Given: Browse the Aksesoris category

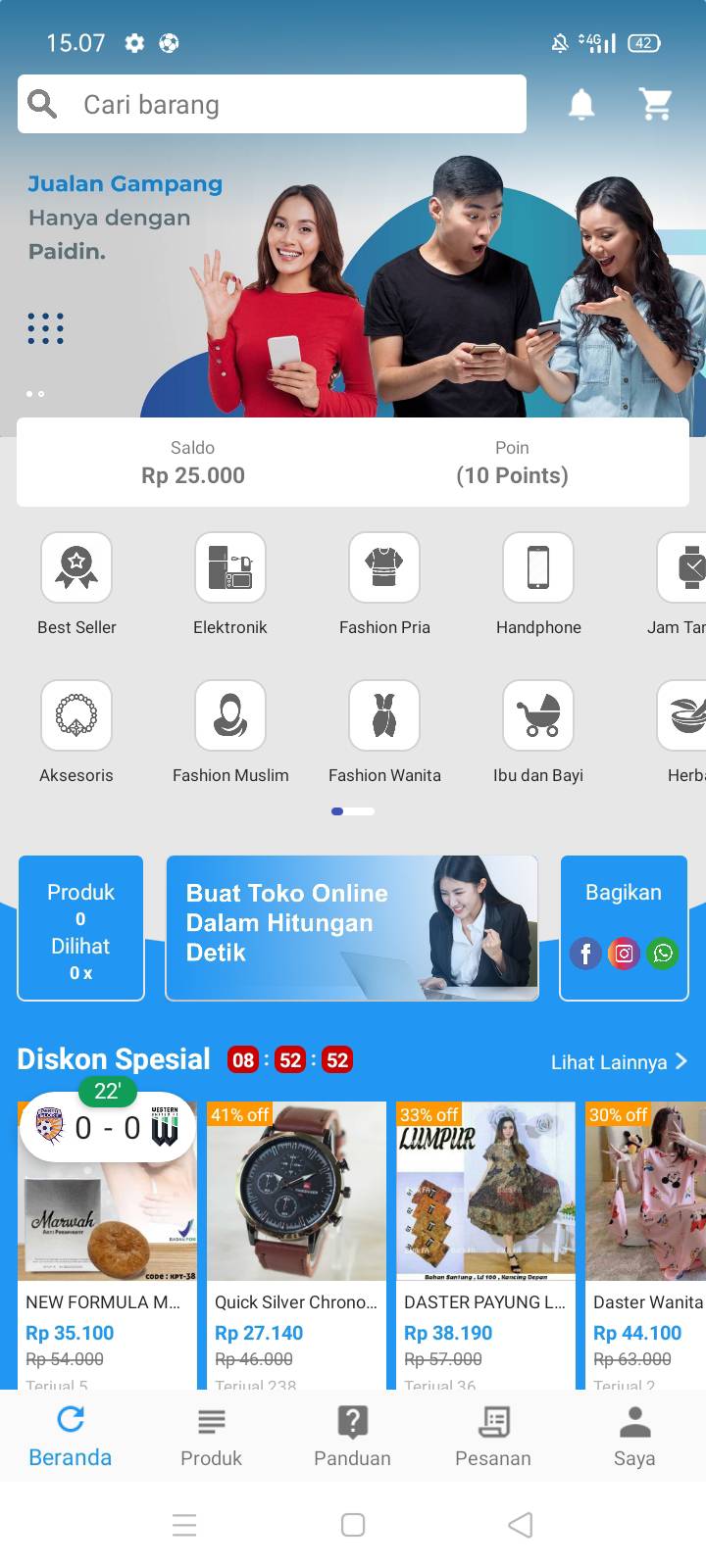Looking at the screenshot, I should pos(76,733).
